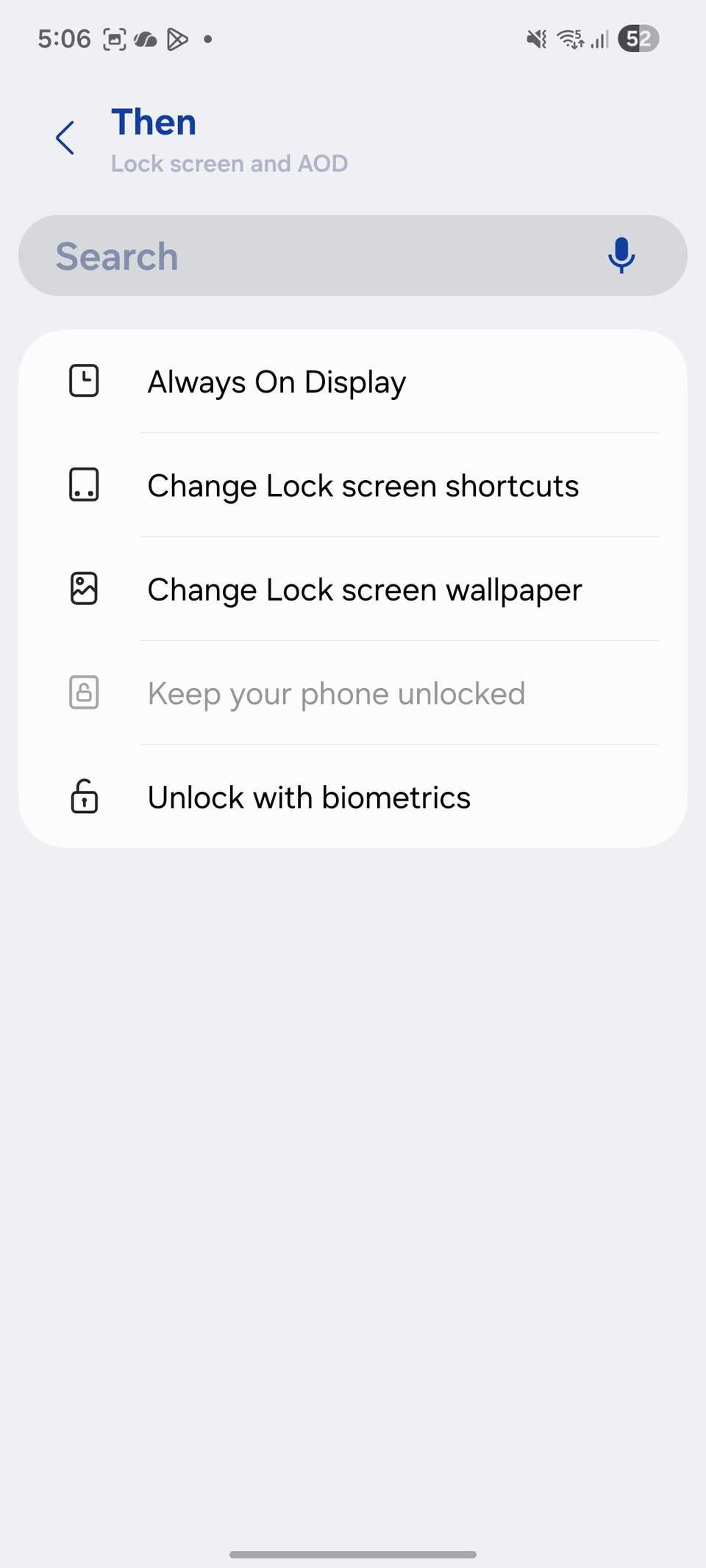Tap the Play Store icon in status bar

176,38
